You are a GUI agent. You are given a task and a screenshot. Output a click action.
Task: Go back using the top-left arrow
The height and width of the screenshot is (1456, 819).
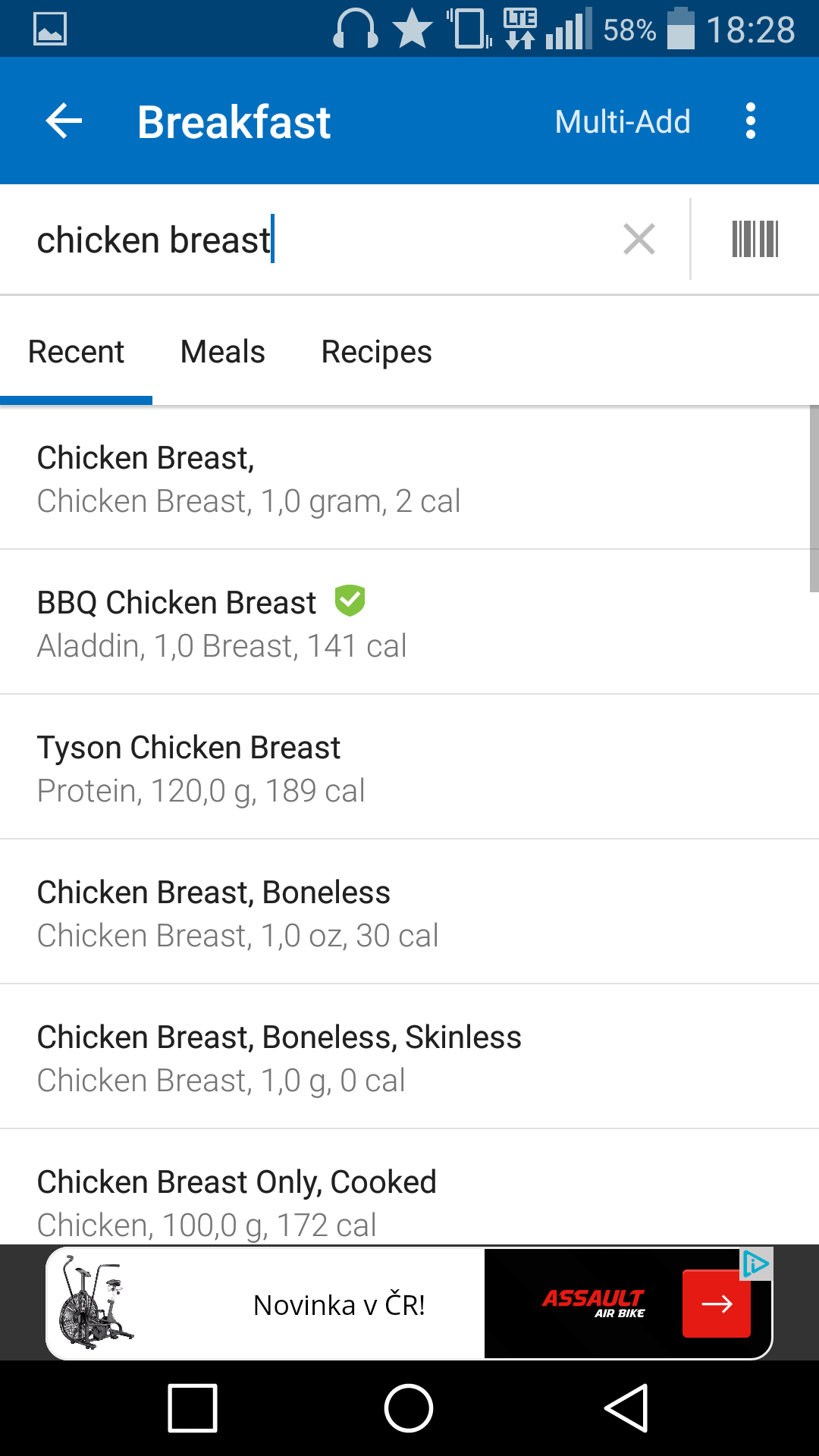tap(64, 121)
